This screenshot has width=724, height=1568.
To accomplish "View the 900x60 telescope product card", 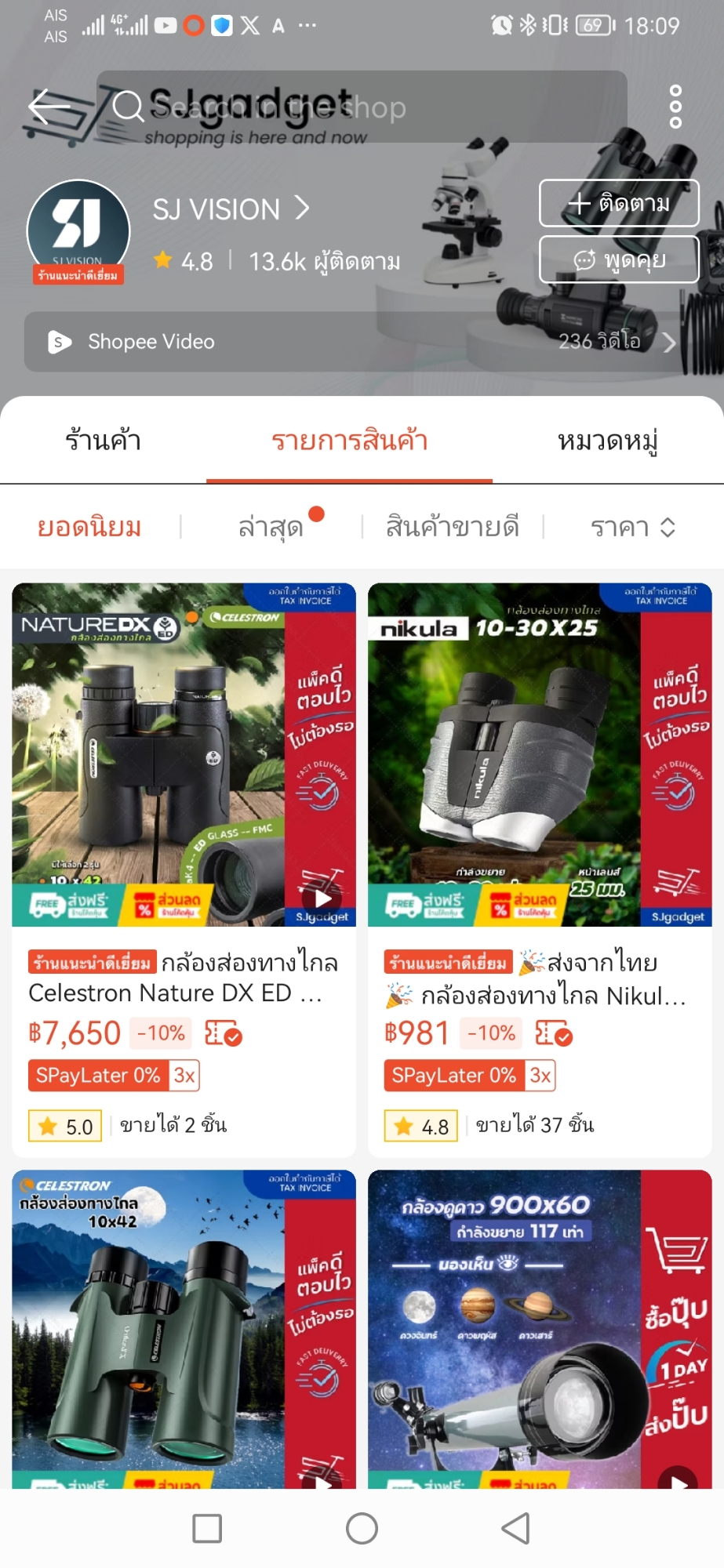I will click(x=540, y=1329).
